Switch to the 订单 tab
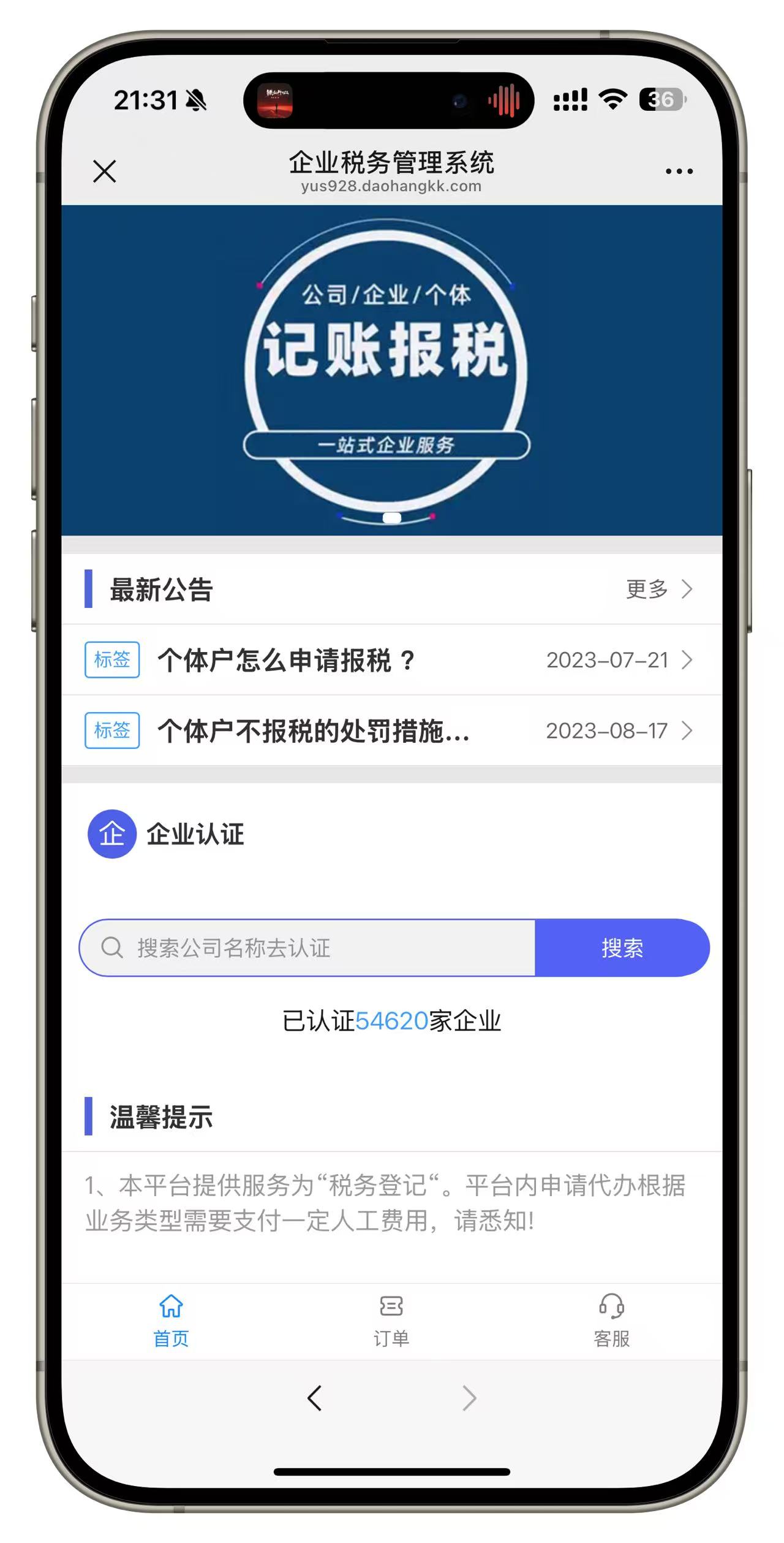The width and height of the screenshot is (784, 1543). [391, 1321]
